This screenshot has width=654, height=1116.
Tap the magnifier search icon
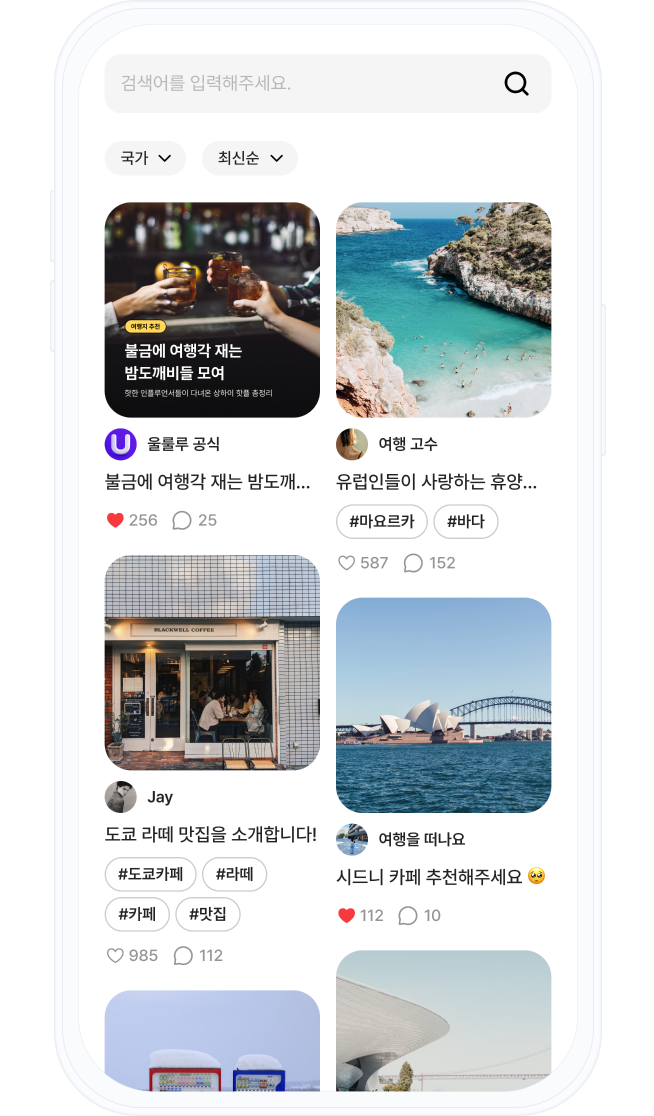point(516,84)
